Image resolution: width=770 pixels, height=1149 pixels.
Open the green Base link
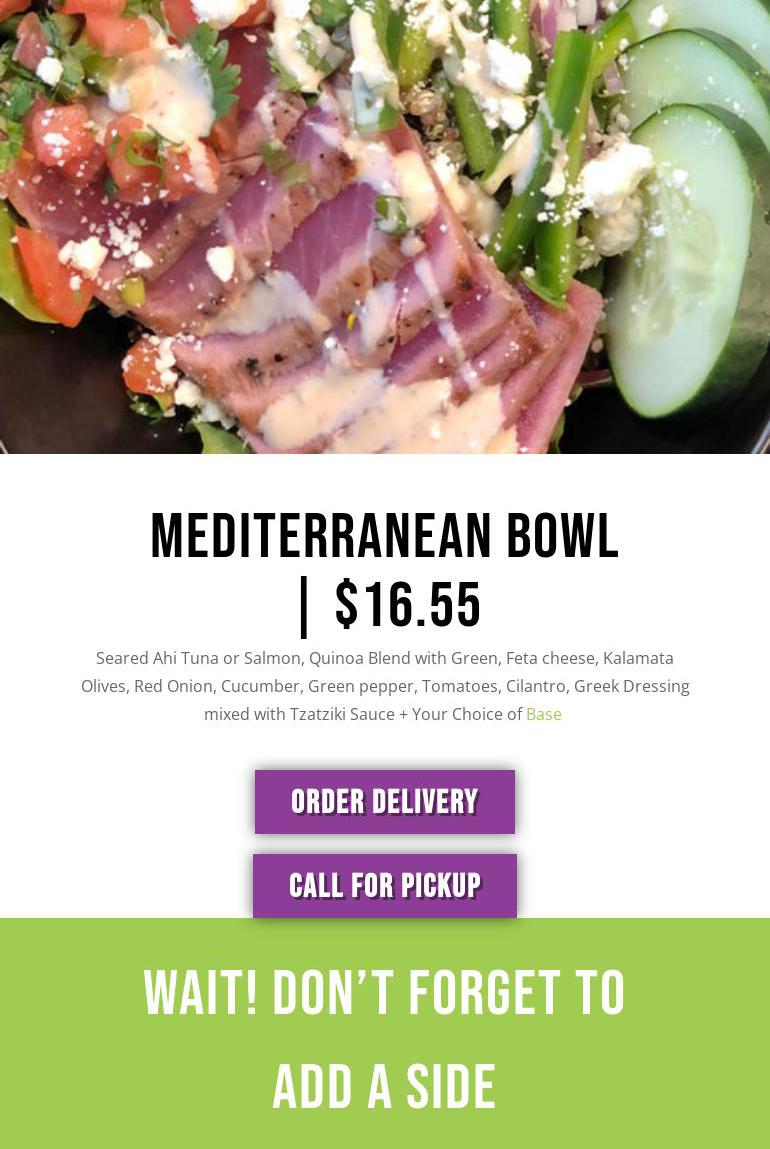[x=543, y=714]
